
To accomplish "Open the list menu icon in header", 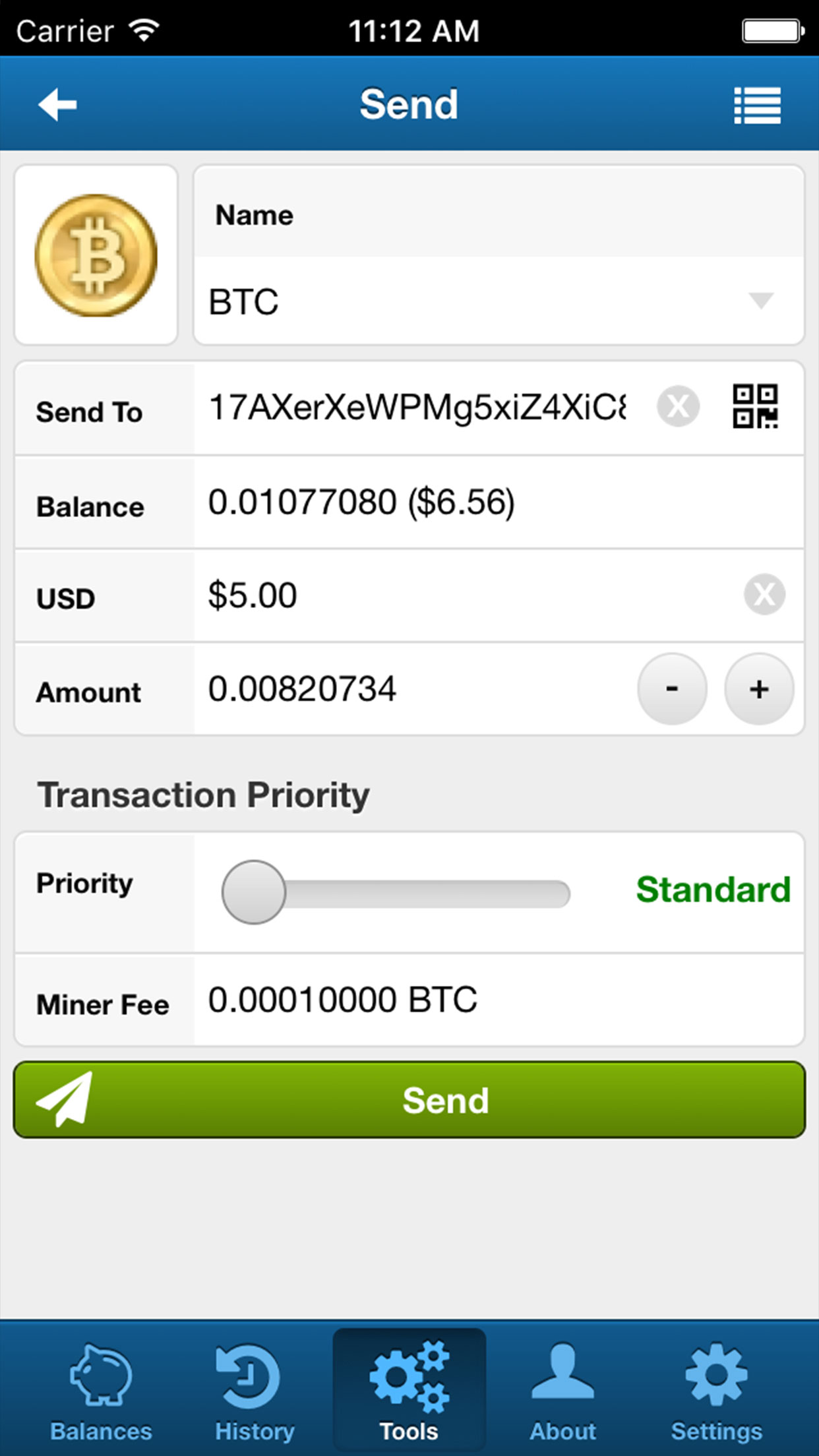I will tap(757, 105).
